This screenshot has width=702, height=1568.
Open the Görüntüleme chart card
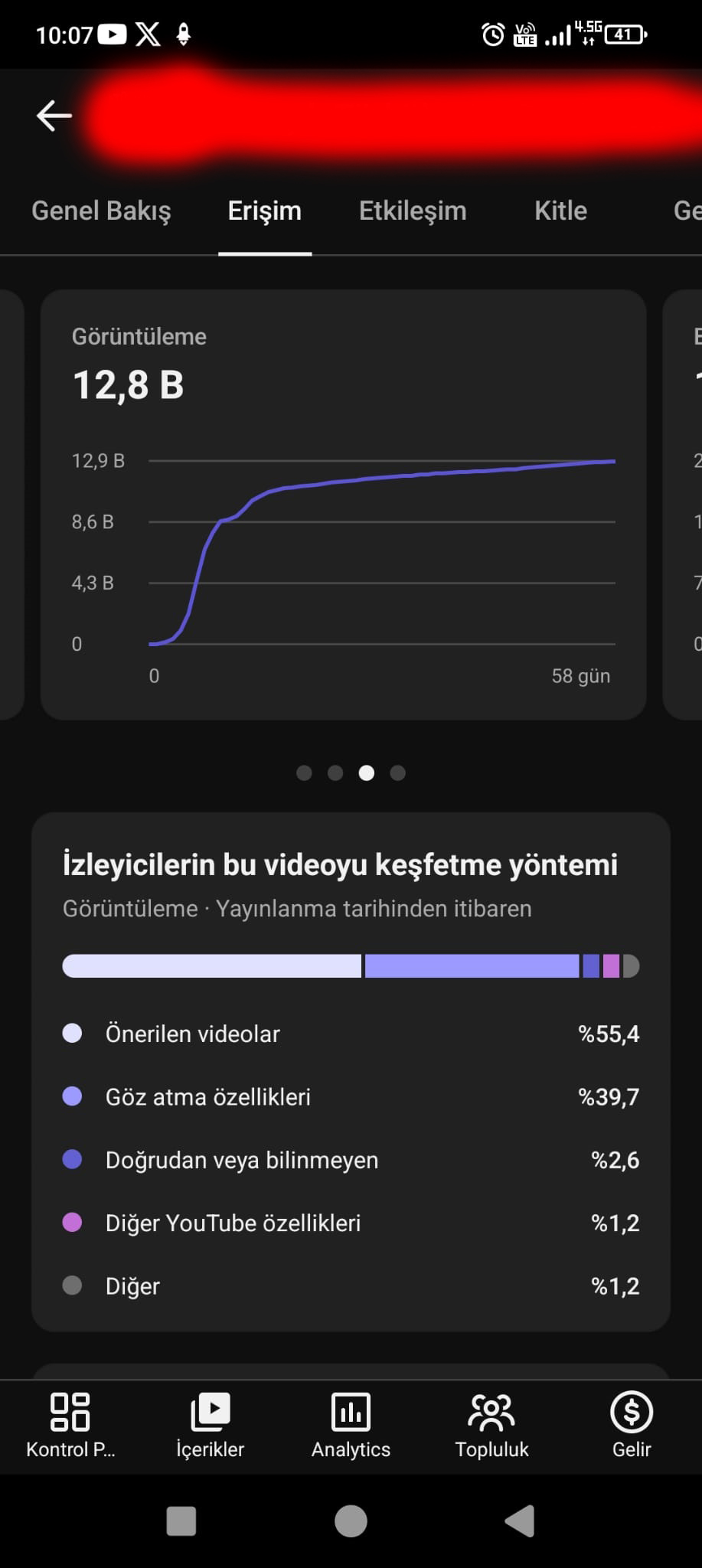pos(343,505)
